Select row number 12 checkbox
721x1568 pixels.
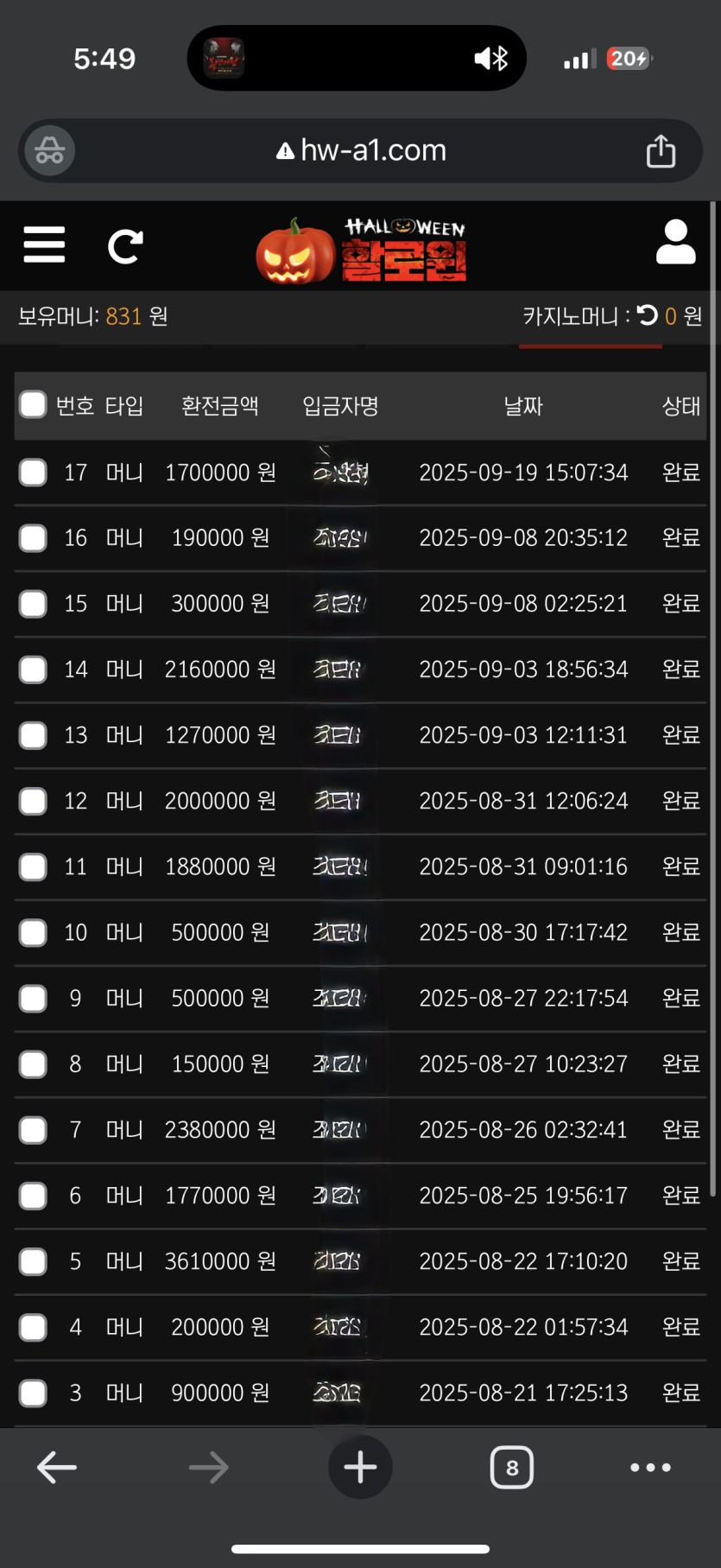[x=33, y=801]
